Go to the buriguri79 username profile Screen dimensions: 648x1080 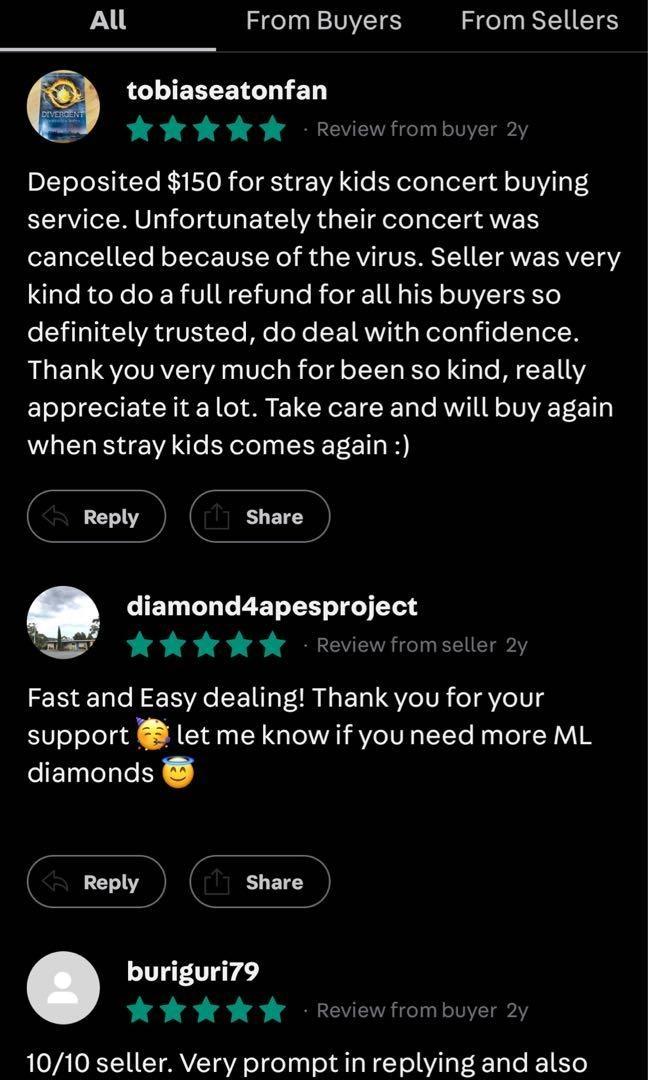tap(193, 971)
